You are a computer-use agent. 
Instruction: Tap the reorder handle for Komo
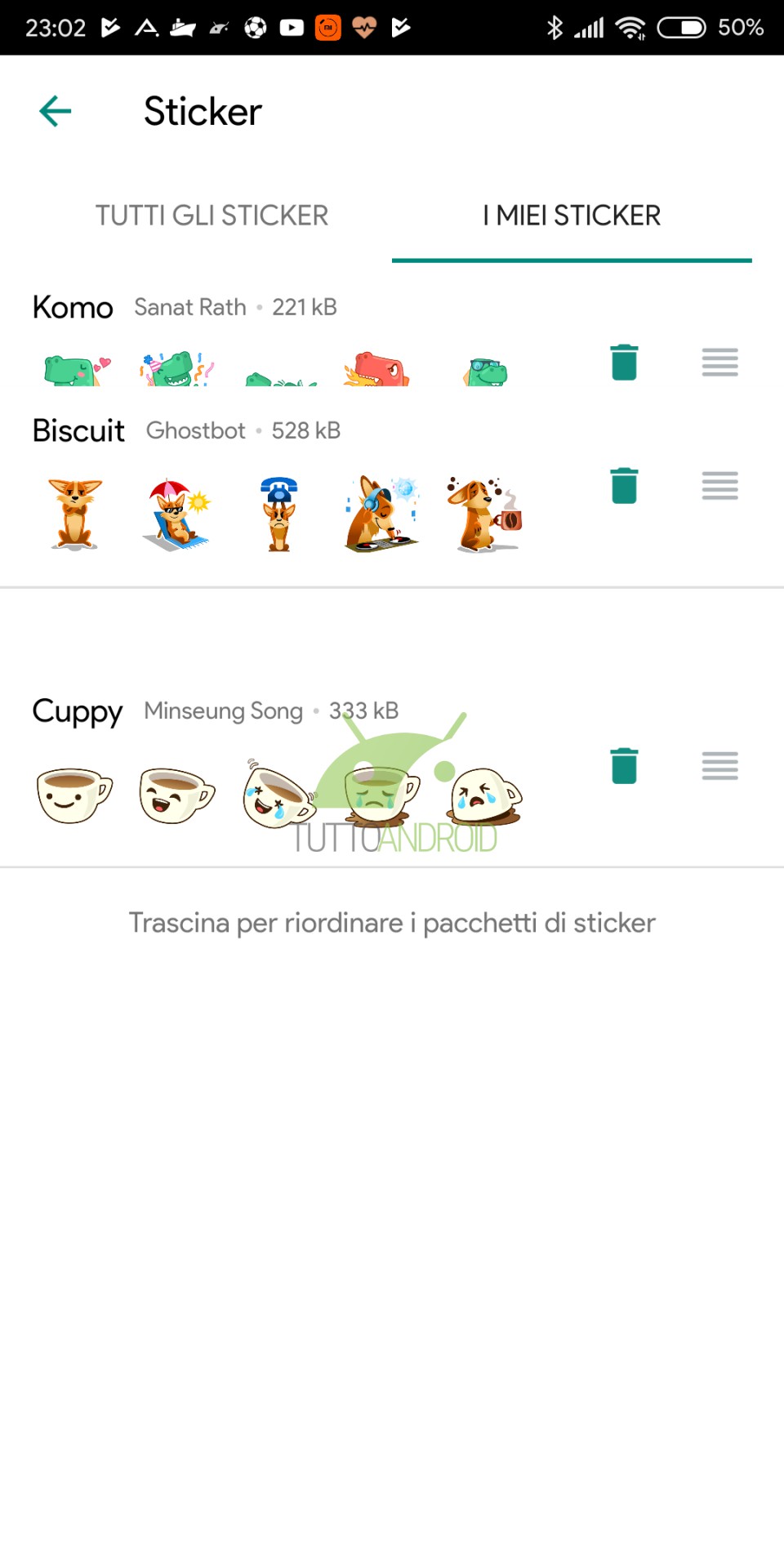(x=719, y=362)
